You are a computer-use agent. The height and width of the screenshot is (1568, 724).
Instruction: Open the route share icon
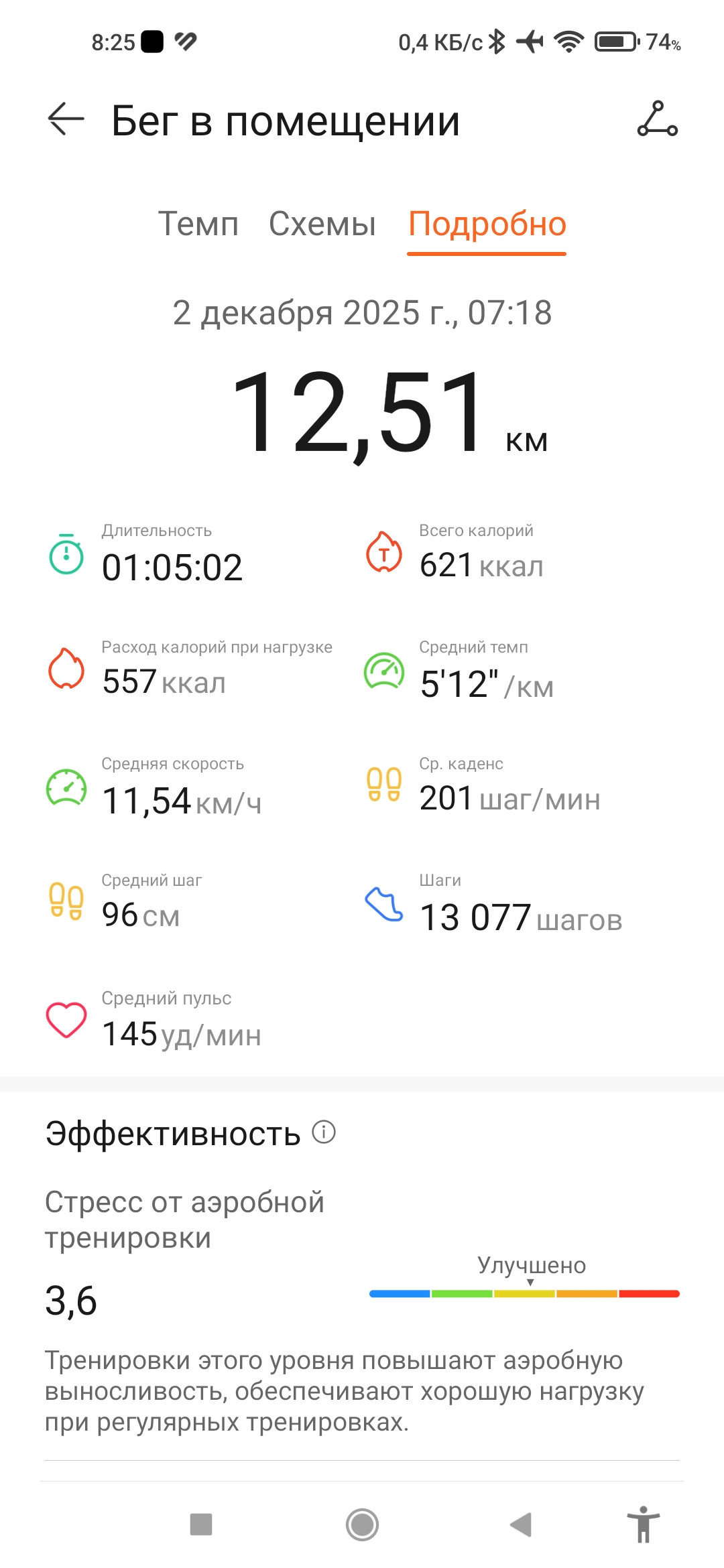[x=657, y=119]
